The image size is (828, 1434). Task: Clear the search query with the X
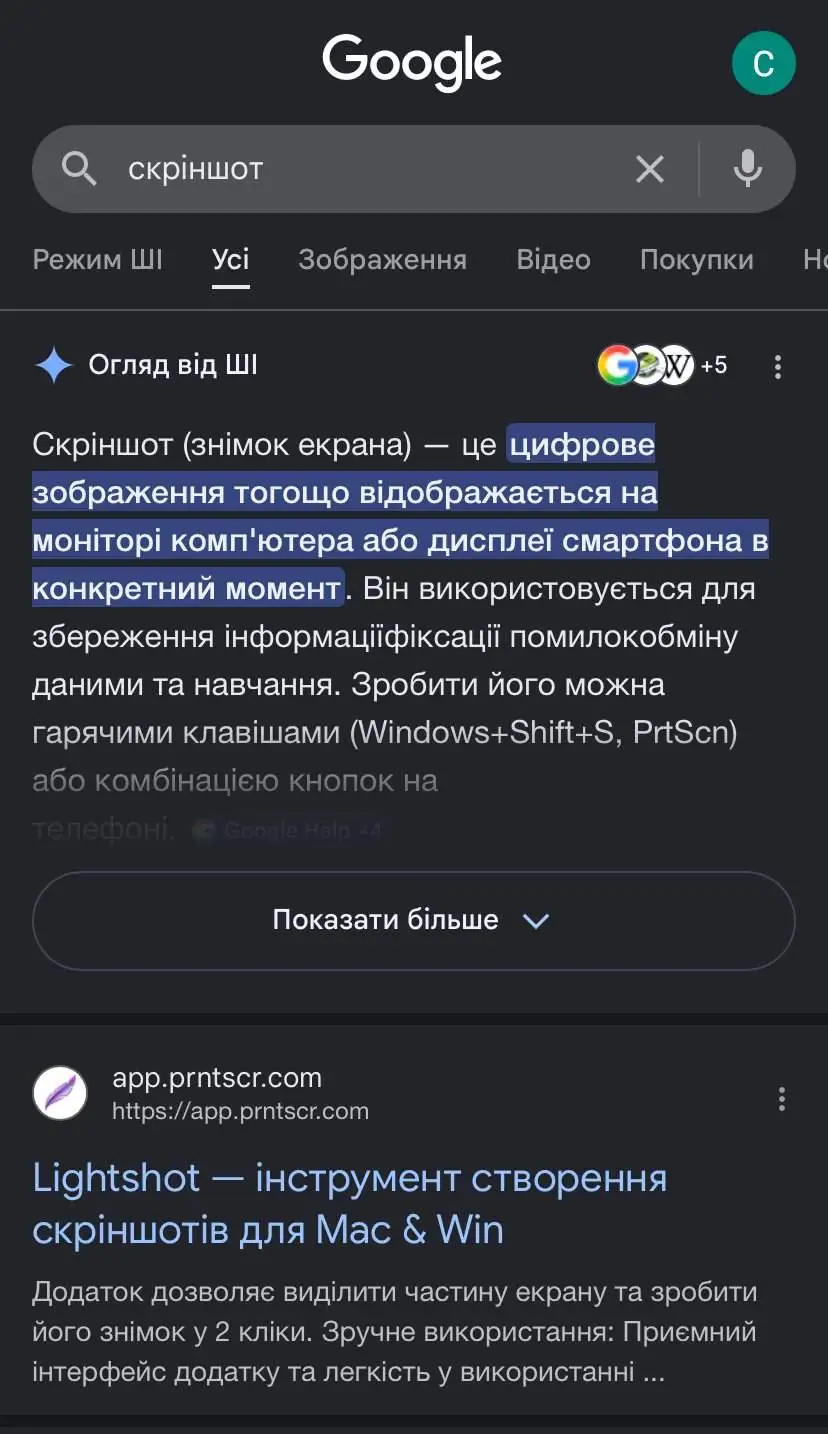(650, 168)
